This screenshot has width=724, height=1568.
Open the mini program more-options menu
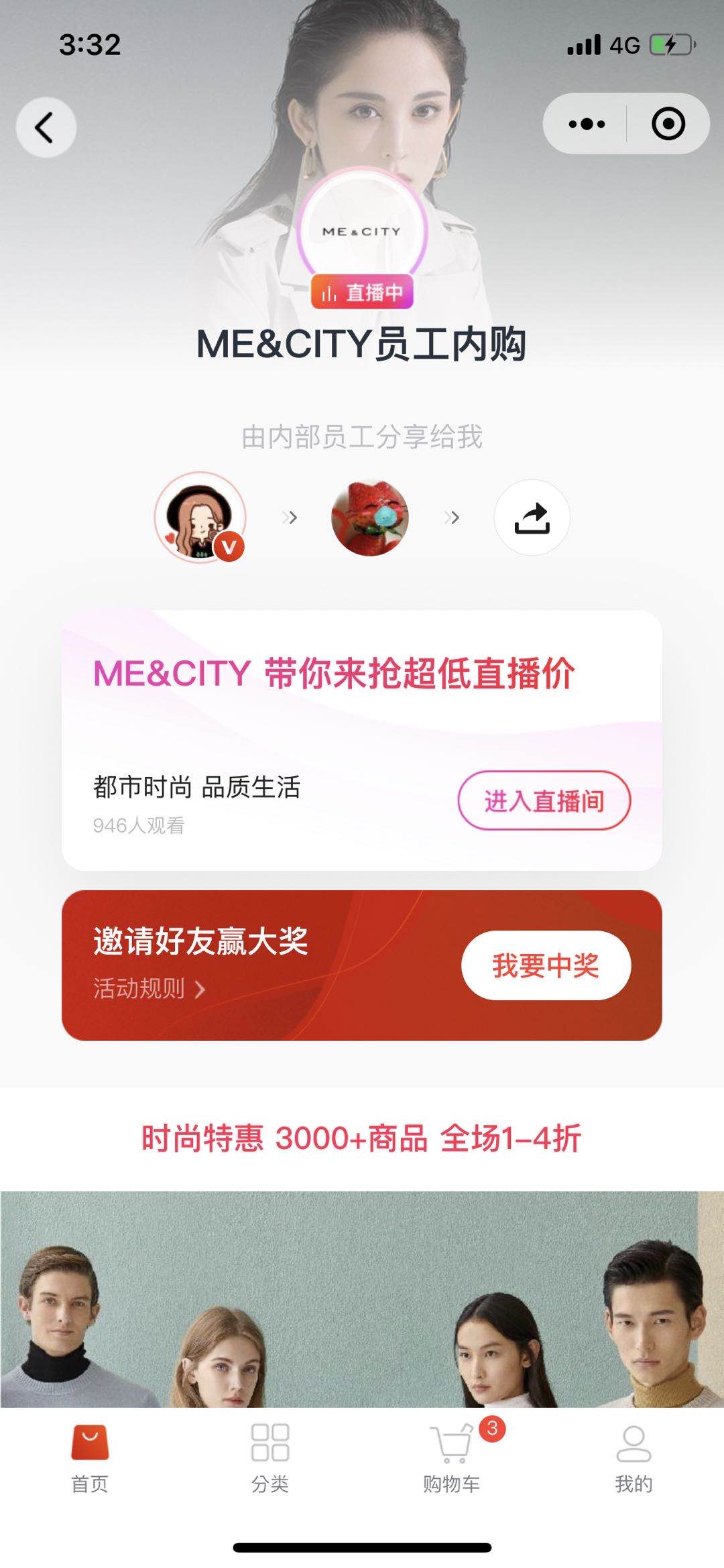(x=587, y=124)
